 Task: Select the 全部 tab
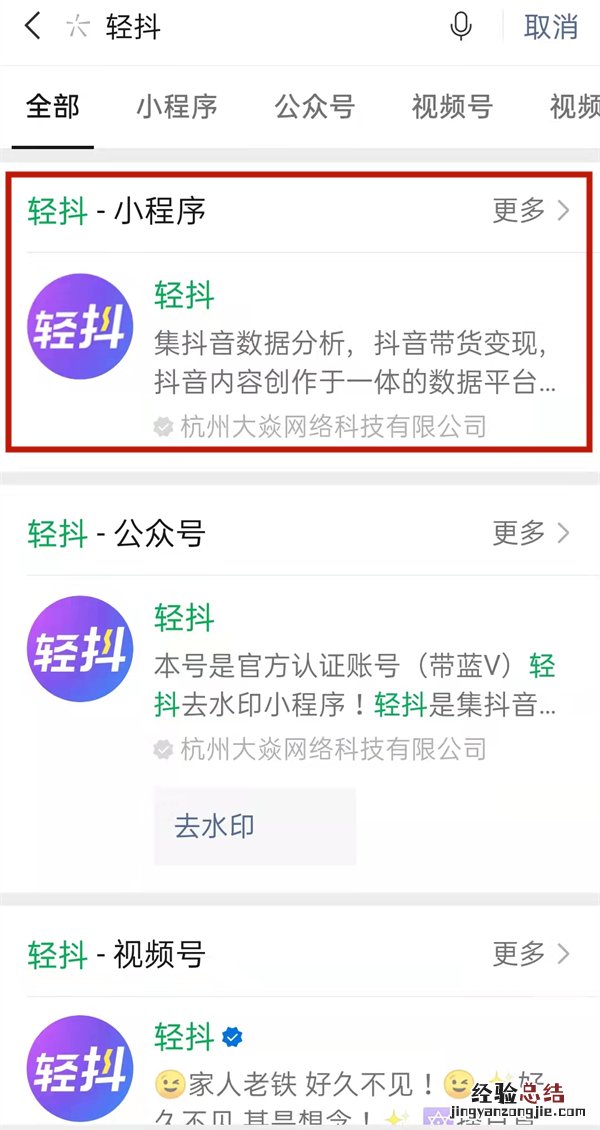point(53,107)
